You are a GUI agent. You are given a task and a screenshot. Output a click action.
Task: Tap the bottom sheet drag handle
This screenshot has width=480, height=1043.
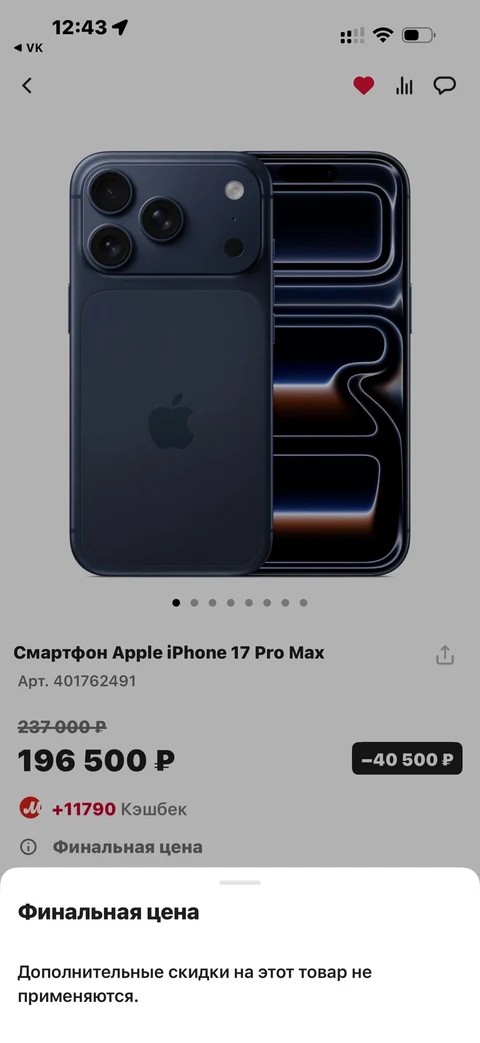click(x=240, y=883)
